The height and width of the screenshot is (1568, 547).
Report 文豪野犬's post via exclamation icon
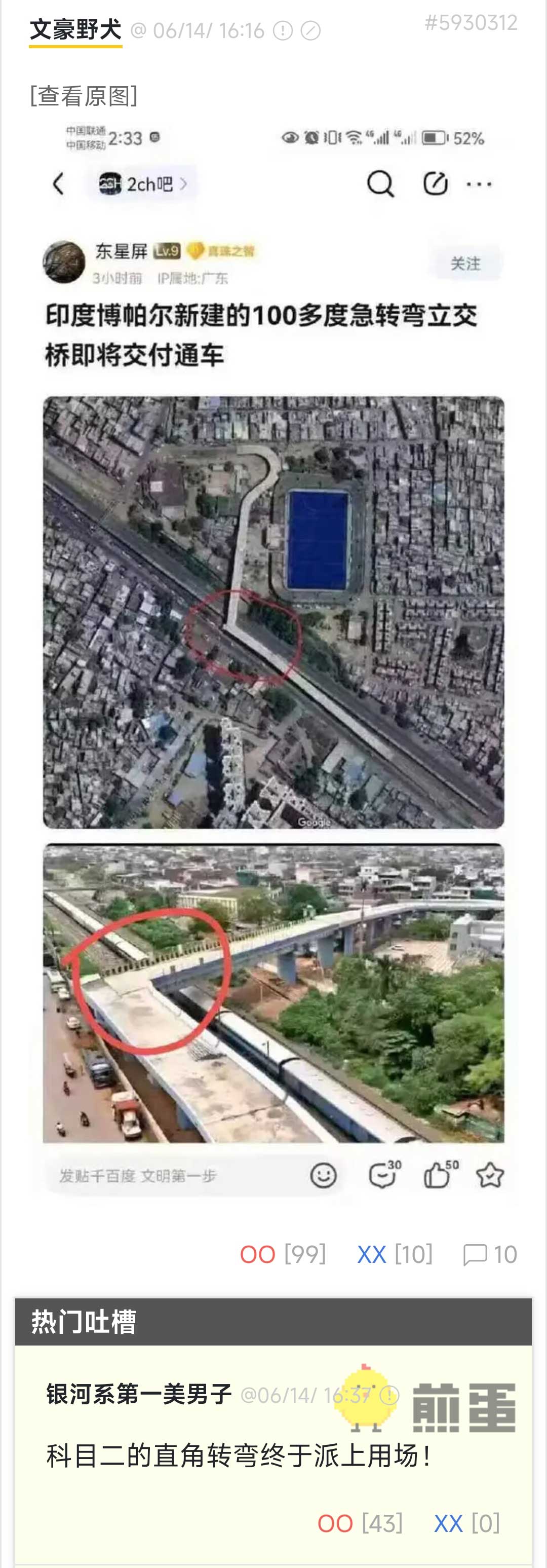tap(283, 30)
